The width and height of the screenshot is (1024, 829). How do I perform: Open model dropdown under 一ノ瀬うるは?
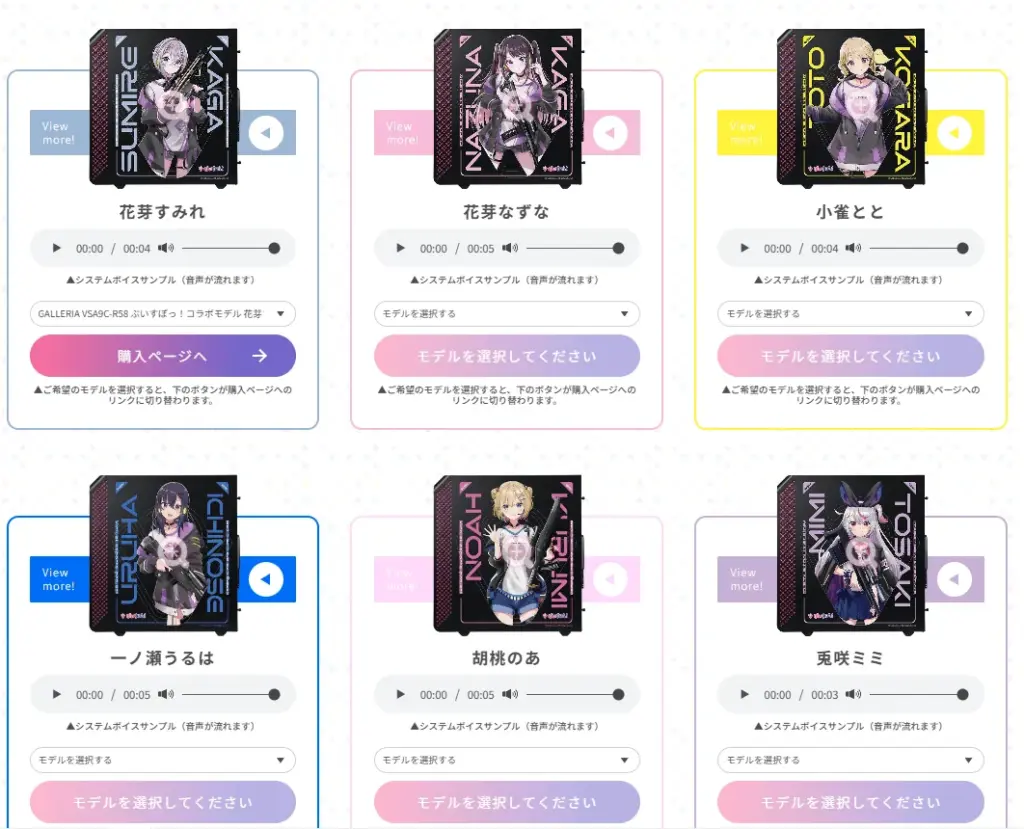pos(162,760)
